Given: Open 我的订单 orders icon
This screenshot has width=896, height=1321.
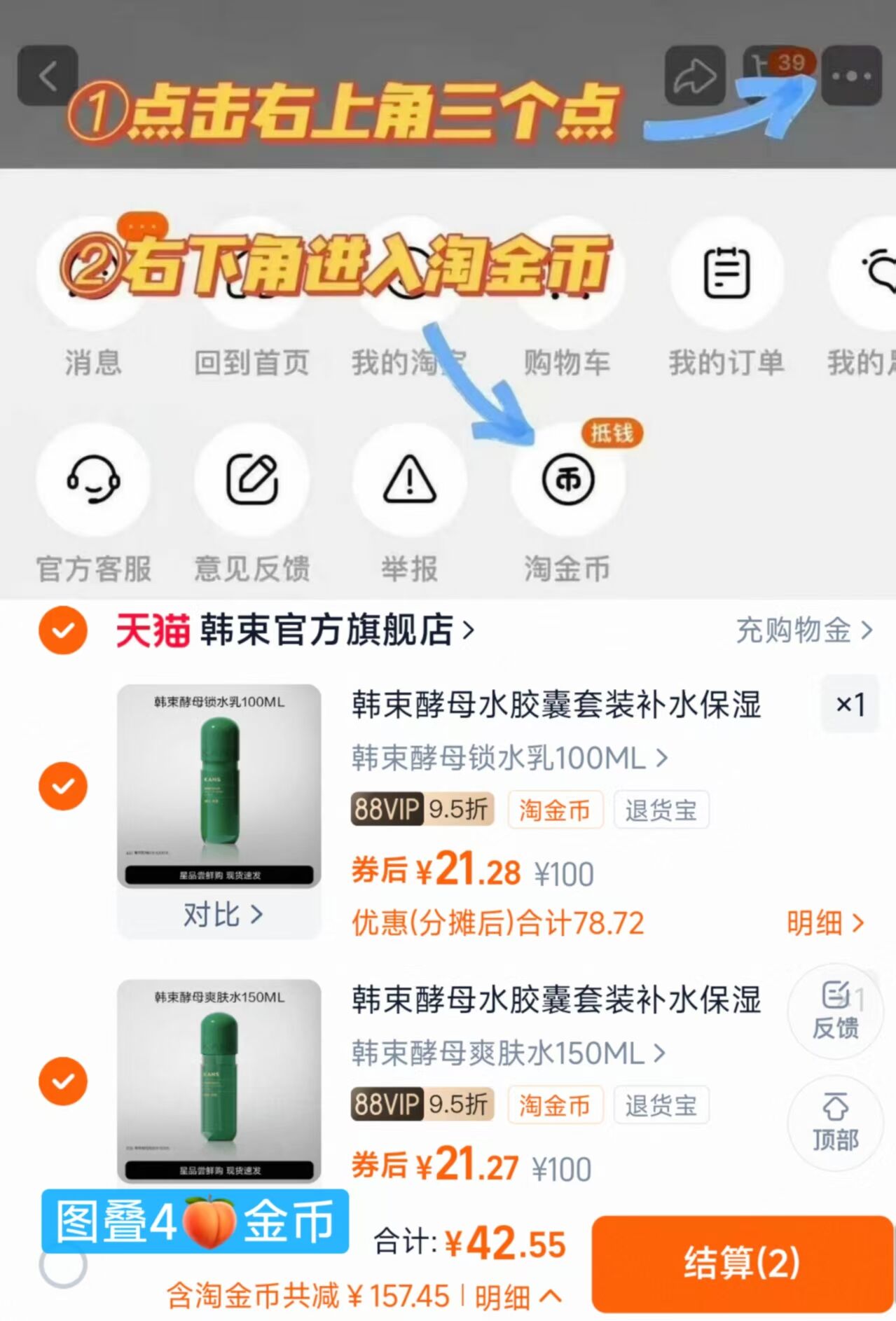Looking at the screenshot, I should 727,275.
